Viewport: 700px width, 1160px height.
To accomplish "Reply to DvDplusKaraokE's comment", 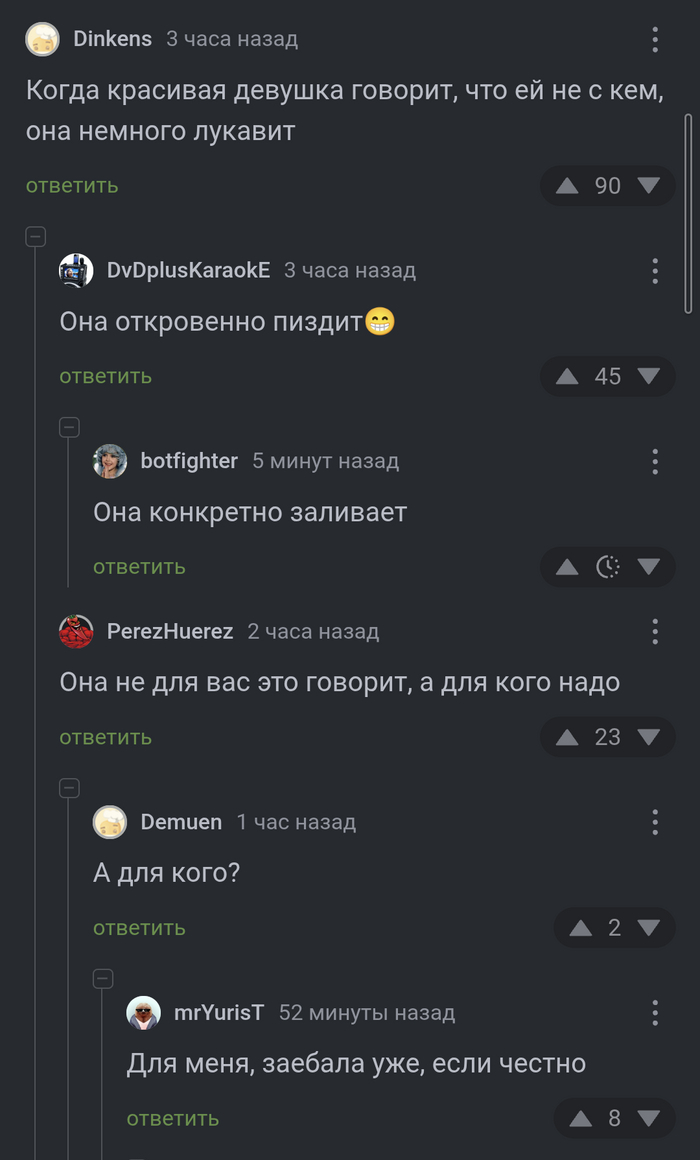I will pyautogui.click(x=105, y=377).
